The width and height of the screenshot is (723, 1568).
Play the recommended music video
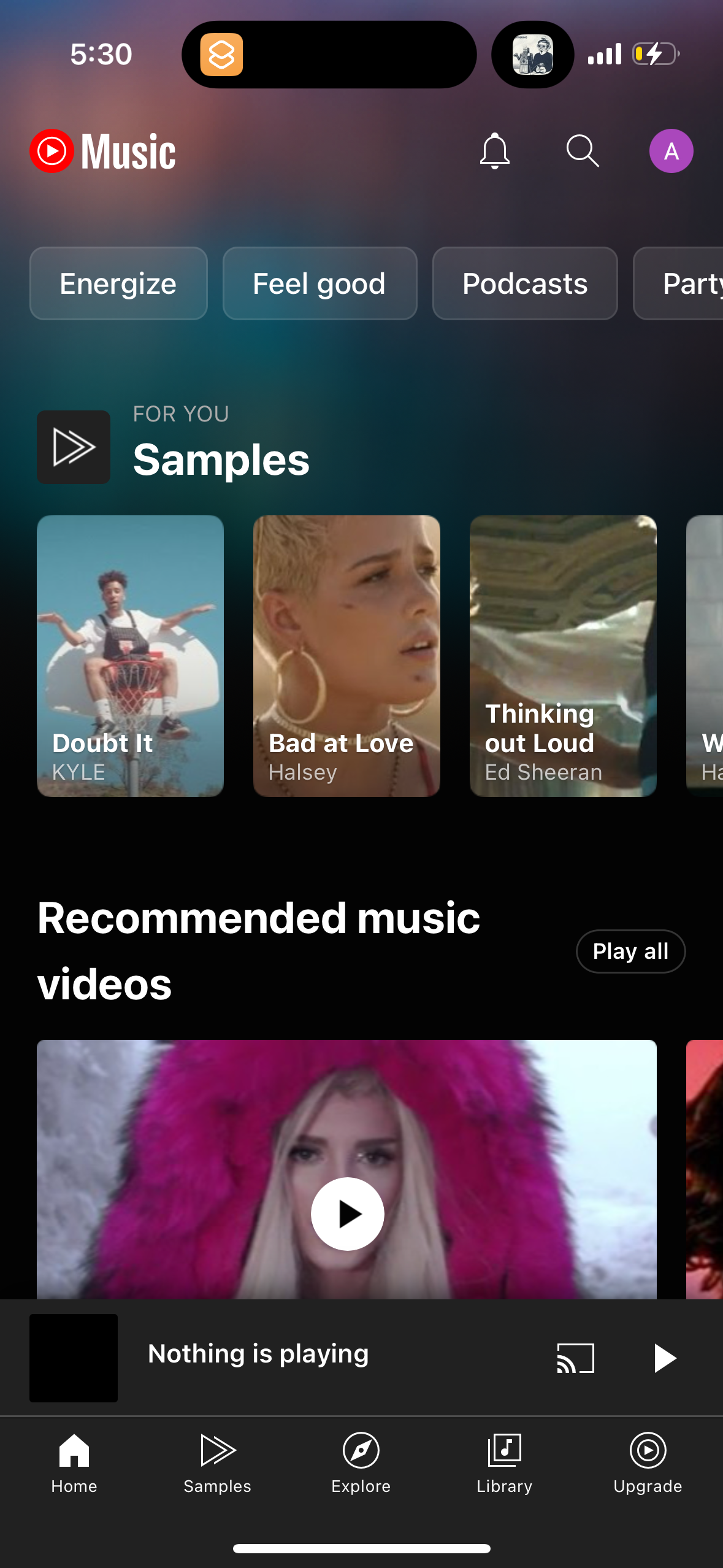[347, 1215]
